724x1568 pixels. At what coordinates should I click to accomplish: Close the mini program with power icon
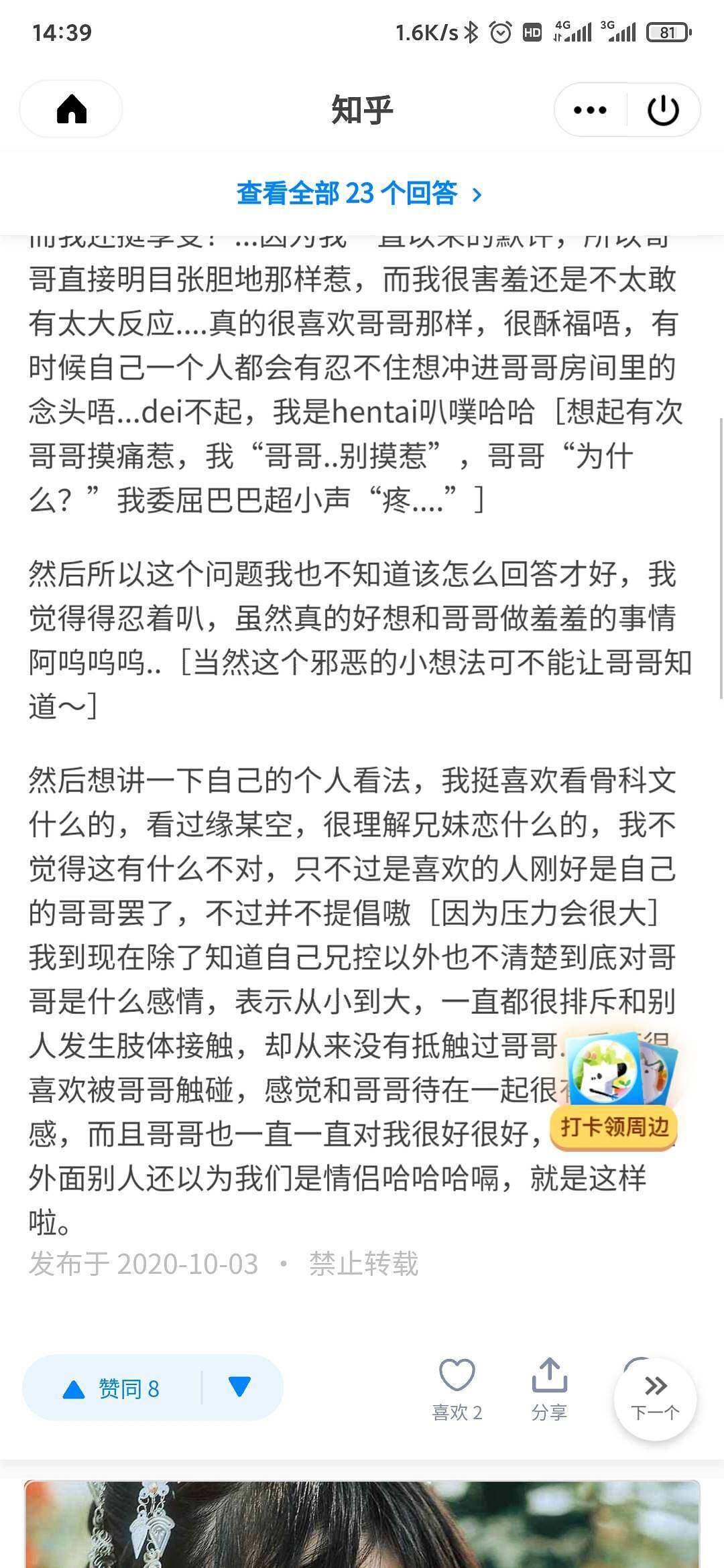tap(663, 110)
